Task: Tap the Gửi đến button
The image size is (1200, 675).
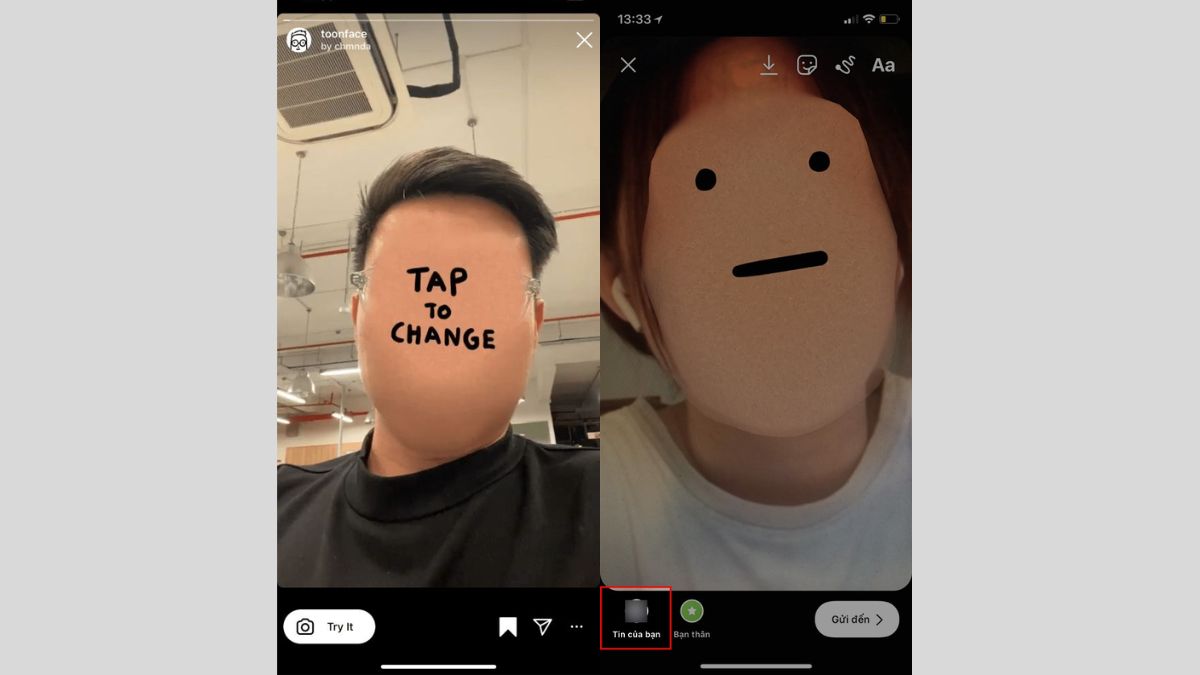Action: pyautogui.click(x=857, y=619)
